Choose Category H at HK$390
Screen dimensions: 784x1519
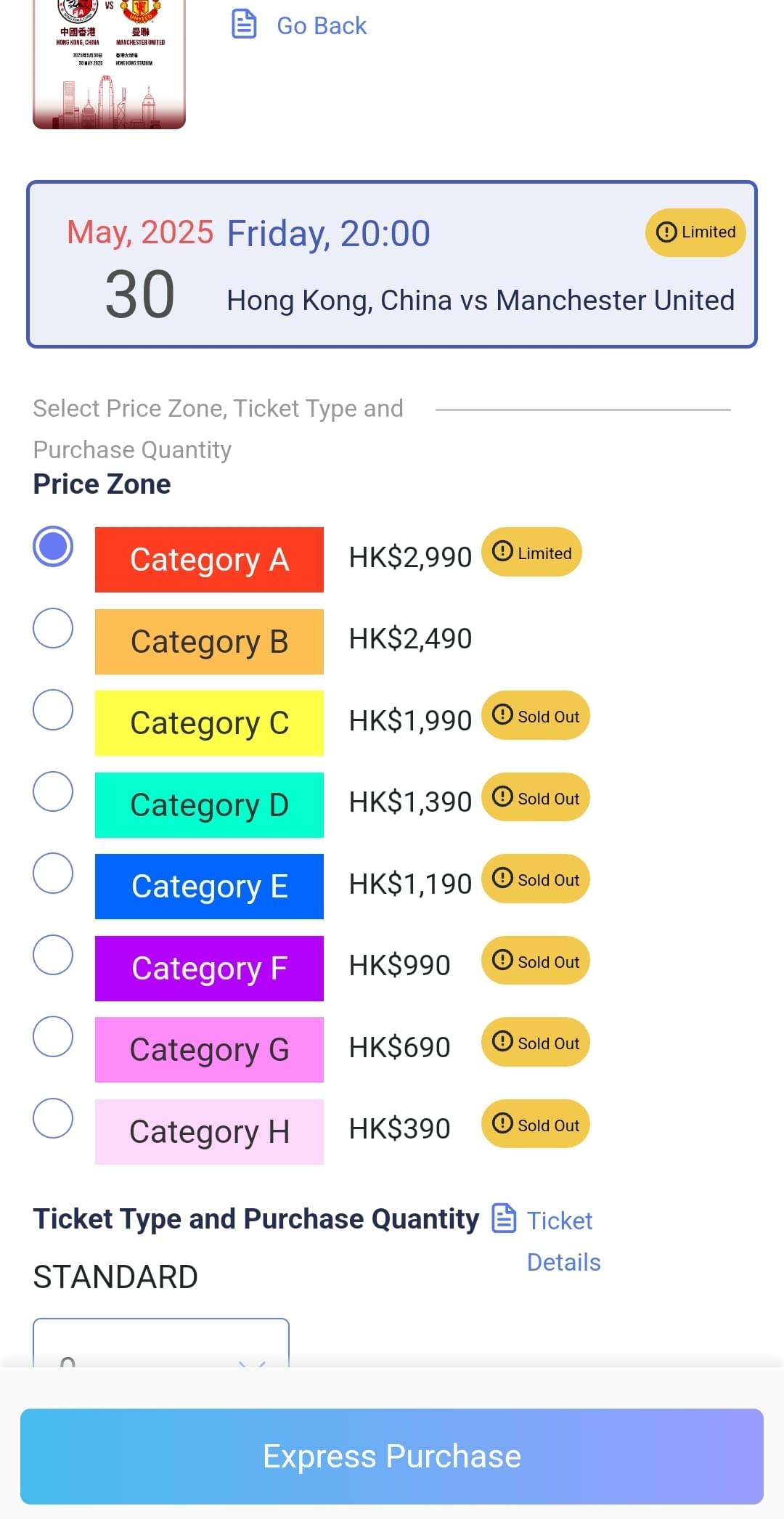tap(53, 1118)
